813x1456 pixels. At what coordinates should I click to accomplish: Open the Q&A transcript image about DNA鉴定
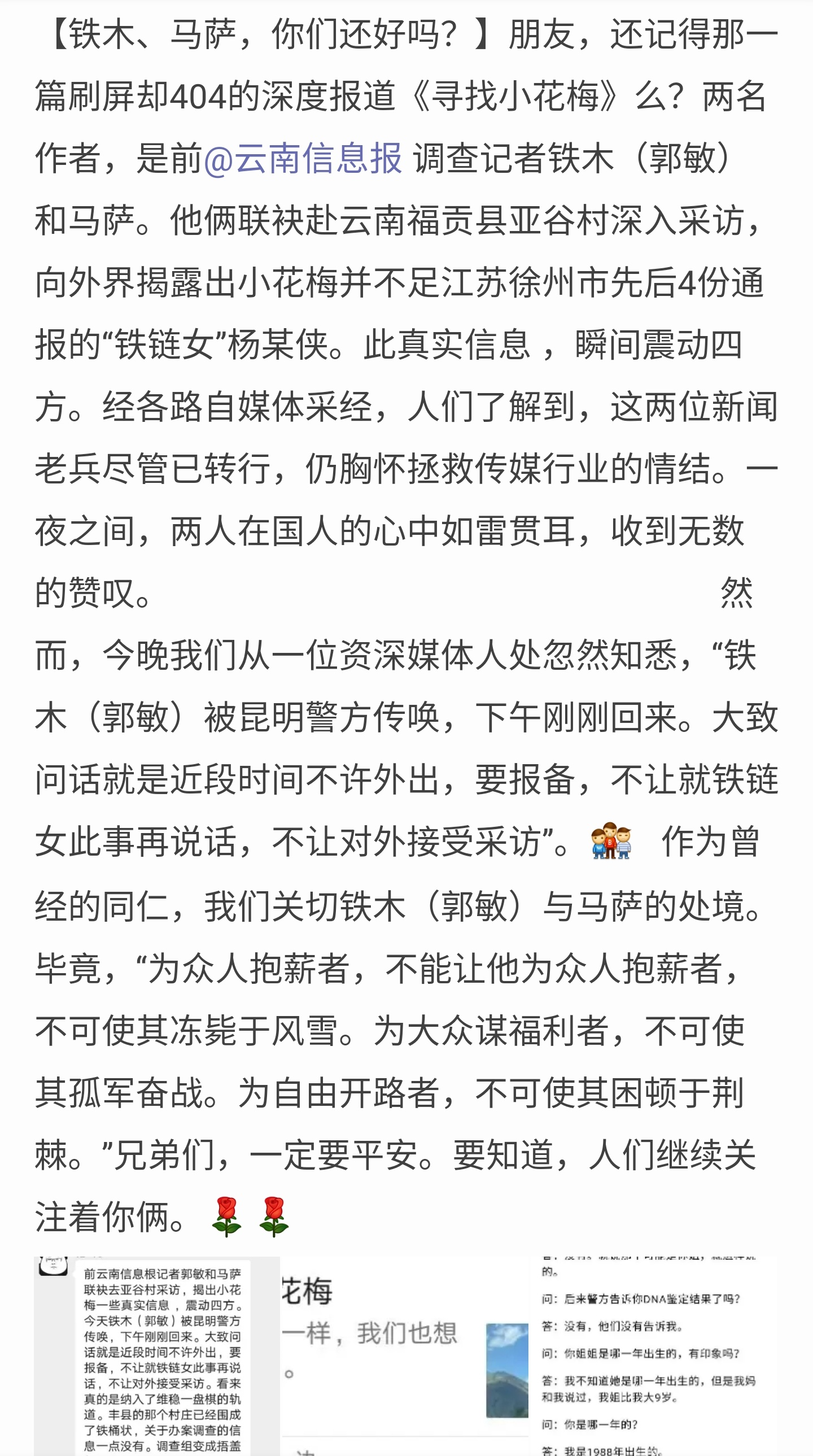654,1357
